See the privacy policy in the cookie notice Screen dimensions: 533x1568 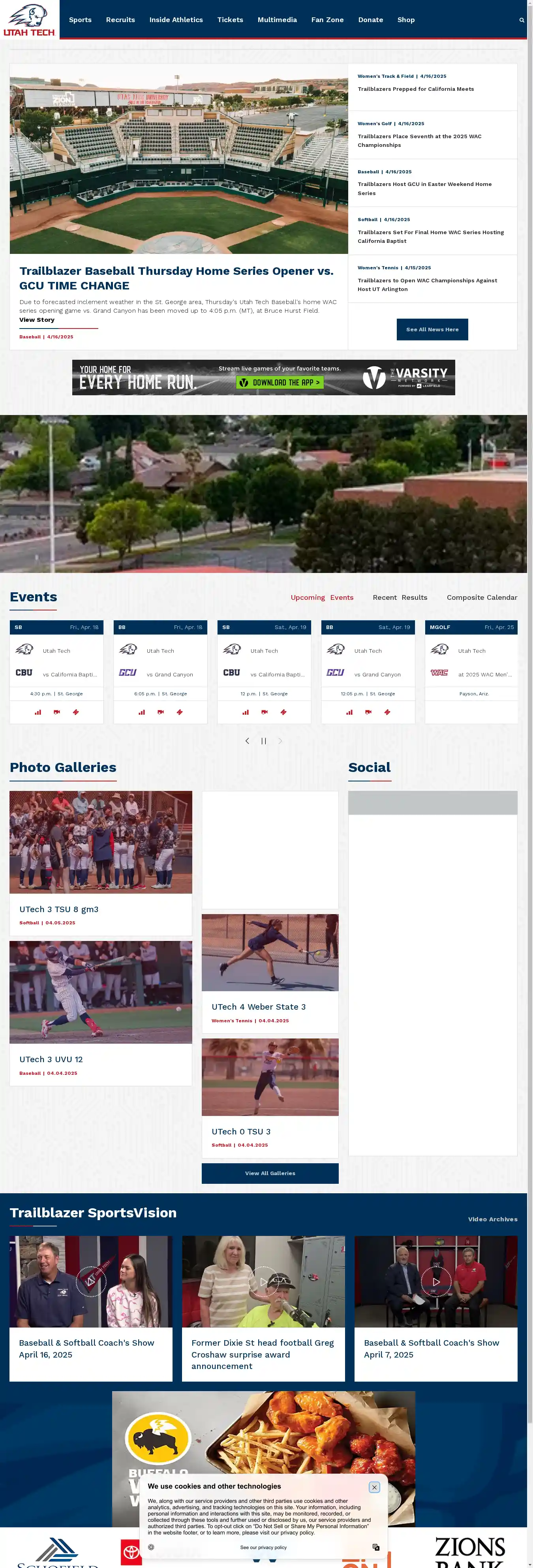coord(263,1547)
